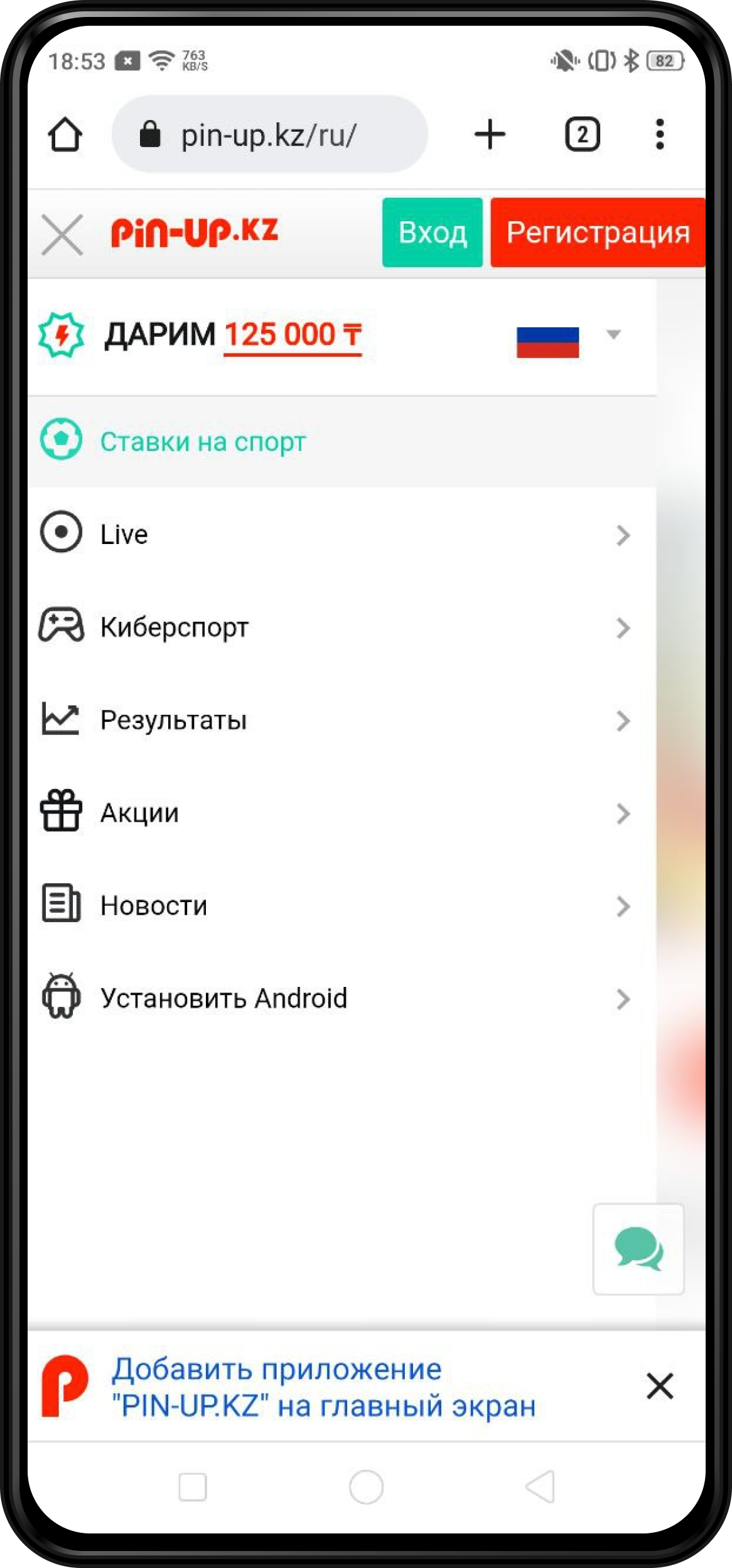This screenshot has width=732, height=1568.
Task: Open the browser overflow menu
Action: click(659, 134)
